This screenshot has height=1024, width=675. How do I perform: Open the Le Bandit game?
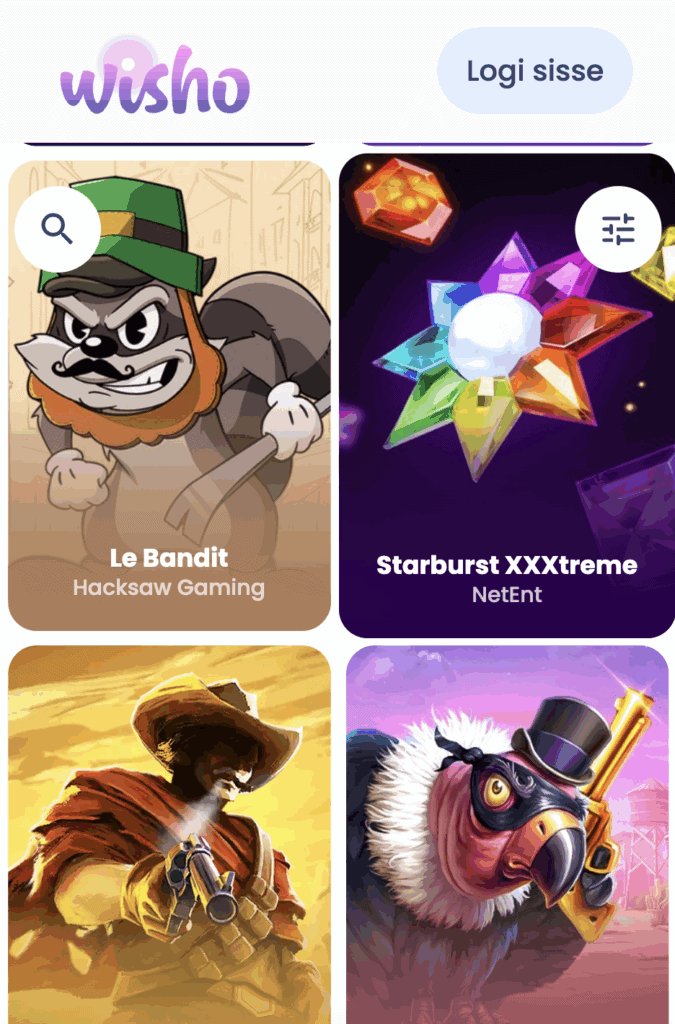coord(169,420)
